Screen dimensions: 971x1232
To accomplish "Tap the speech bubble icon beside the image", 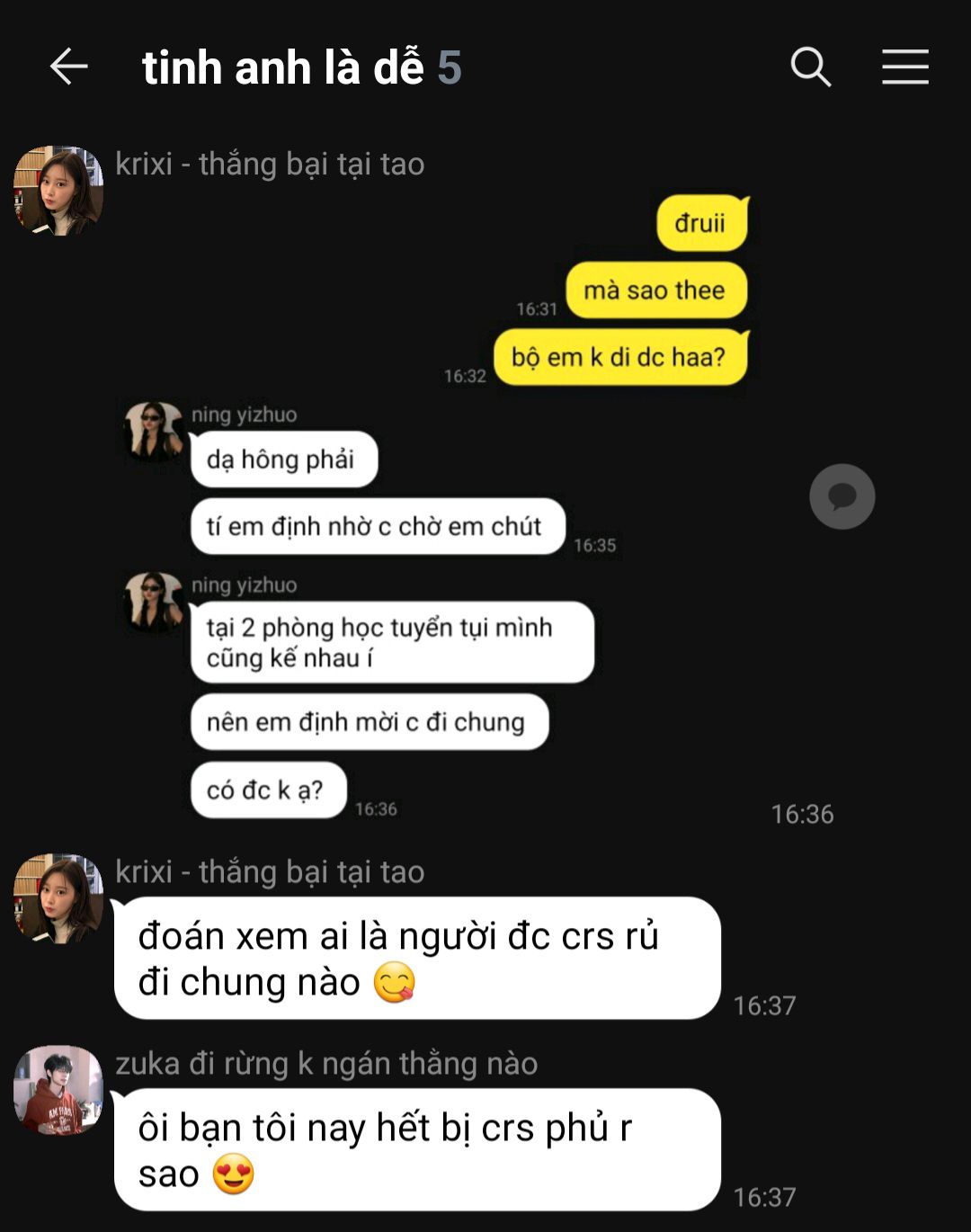I will 842,496.
